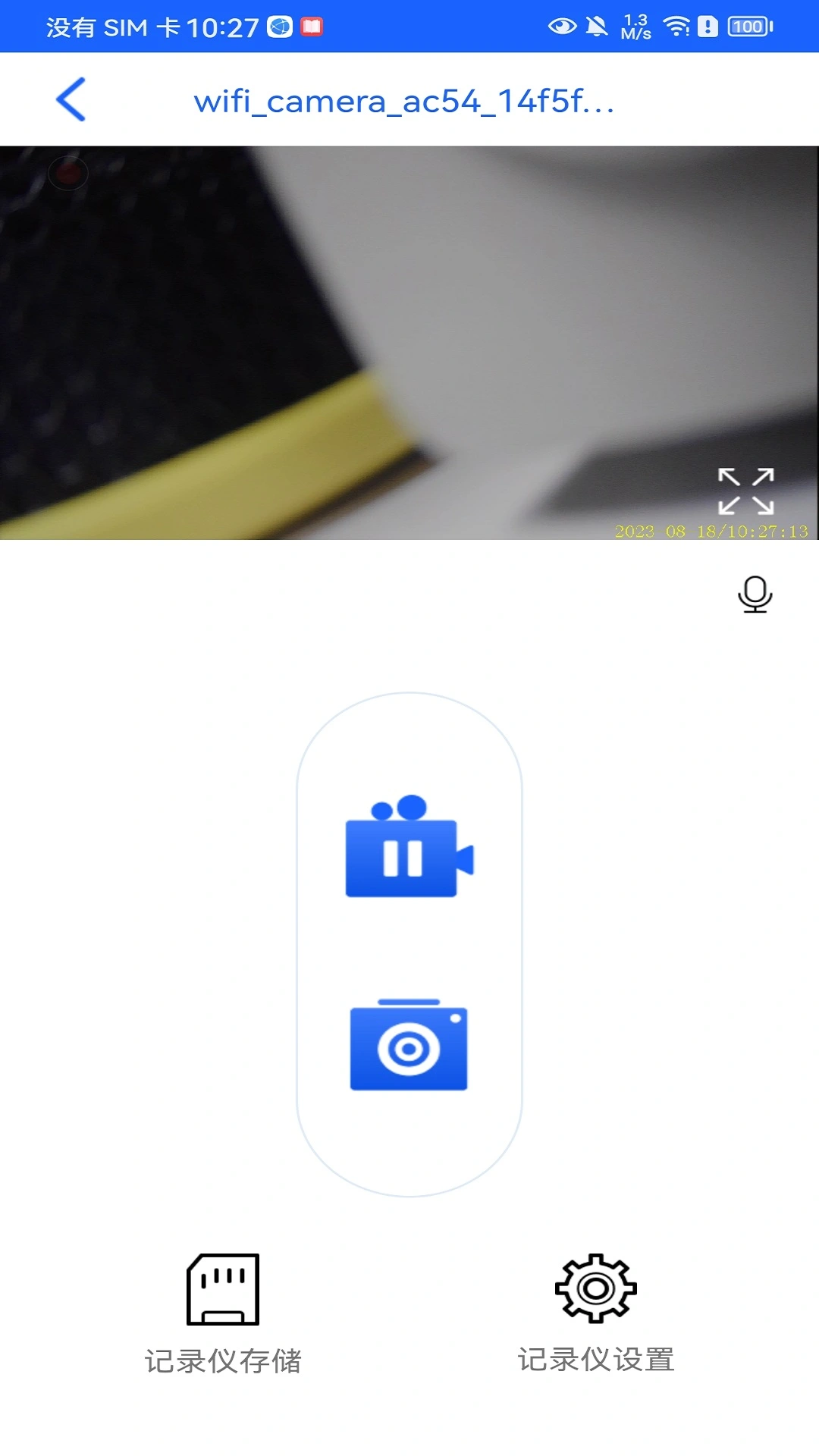Image resolution: width=819 pixels, height=1456 pixels.
Task: Go back using the top-left arrow
Action: click(71, 99)
